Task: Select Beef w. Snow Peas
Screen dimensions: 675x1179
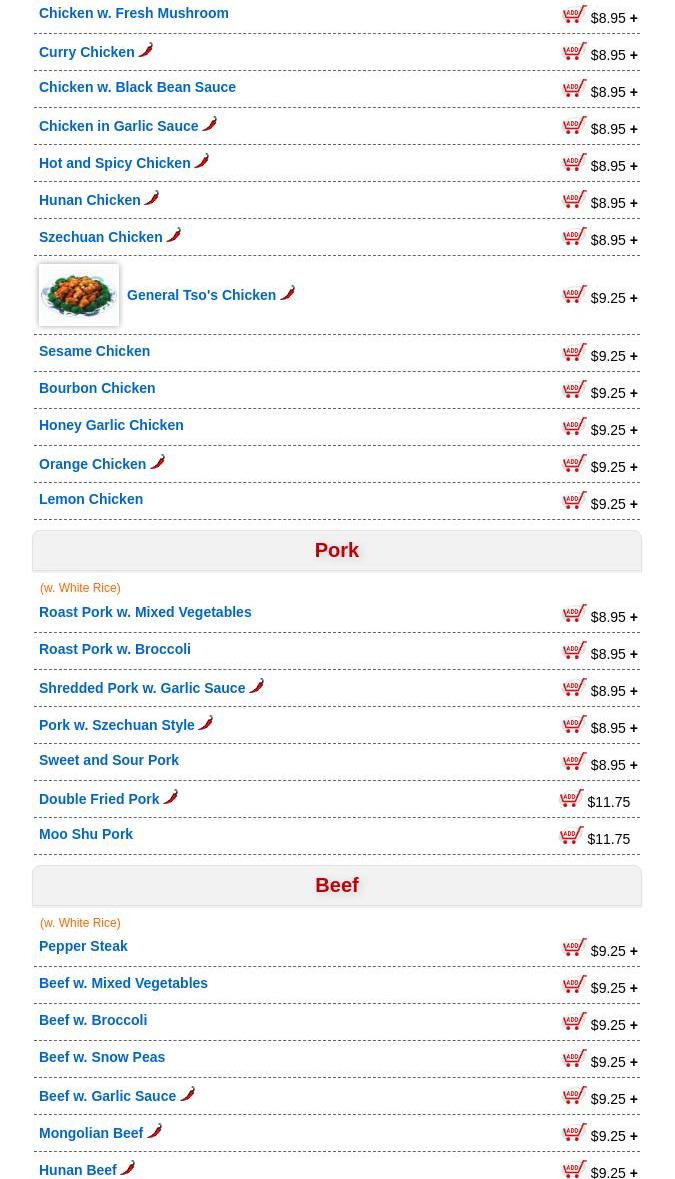Action: (x=102, y=1058)
